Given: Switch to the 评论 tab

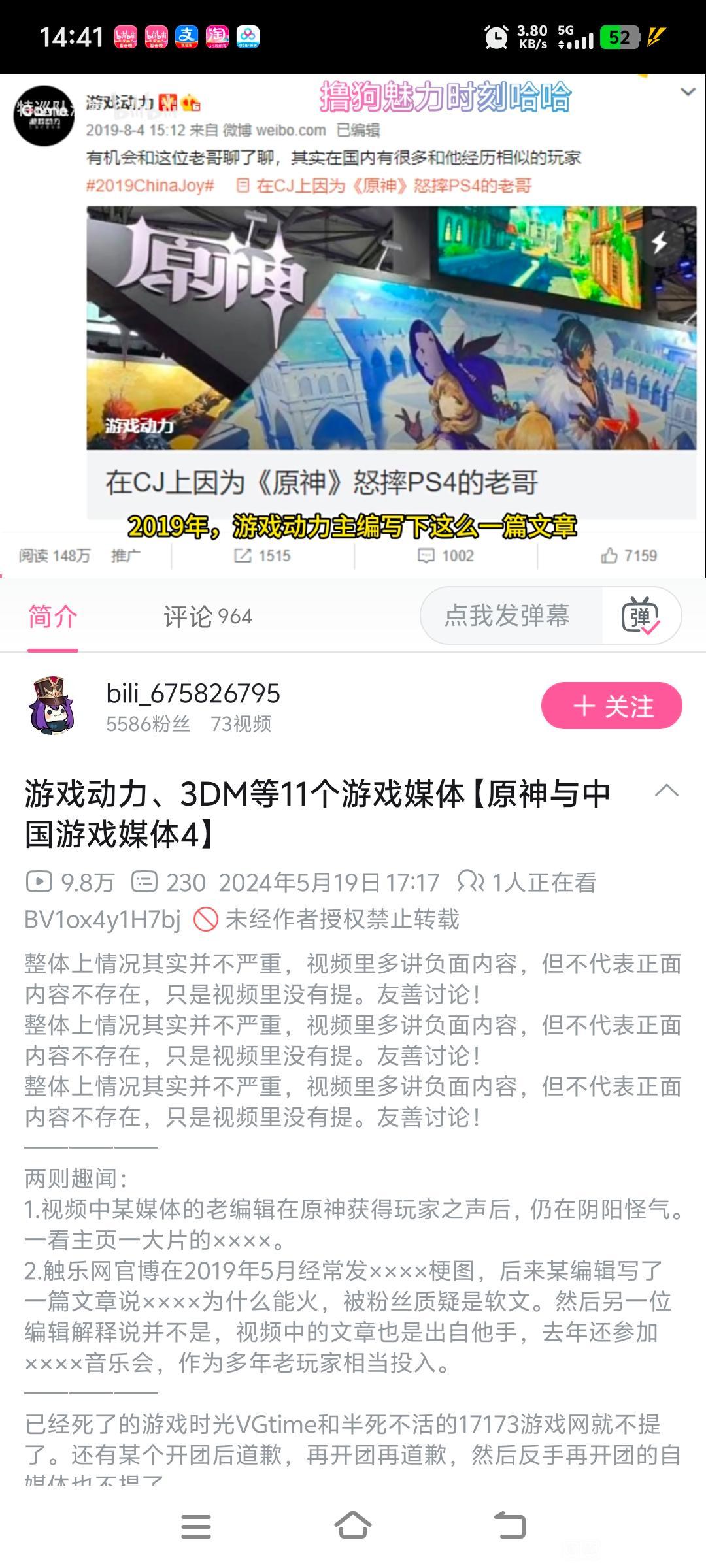Looking at the screenshot, I should pos(207,617).
